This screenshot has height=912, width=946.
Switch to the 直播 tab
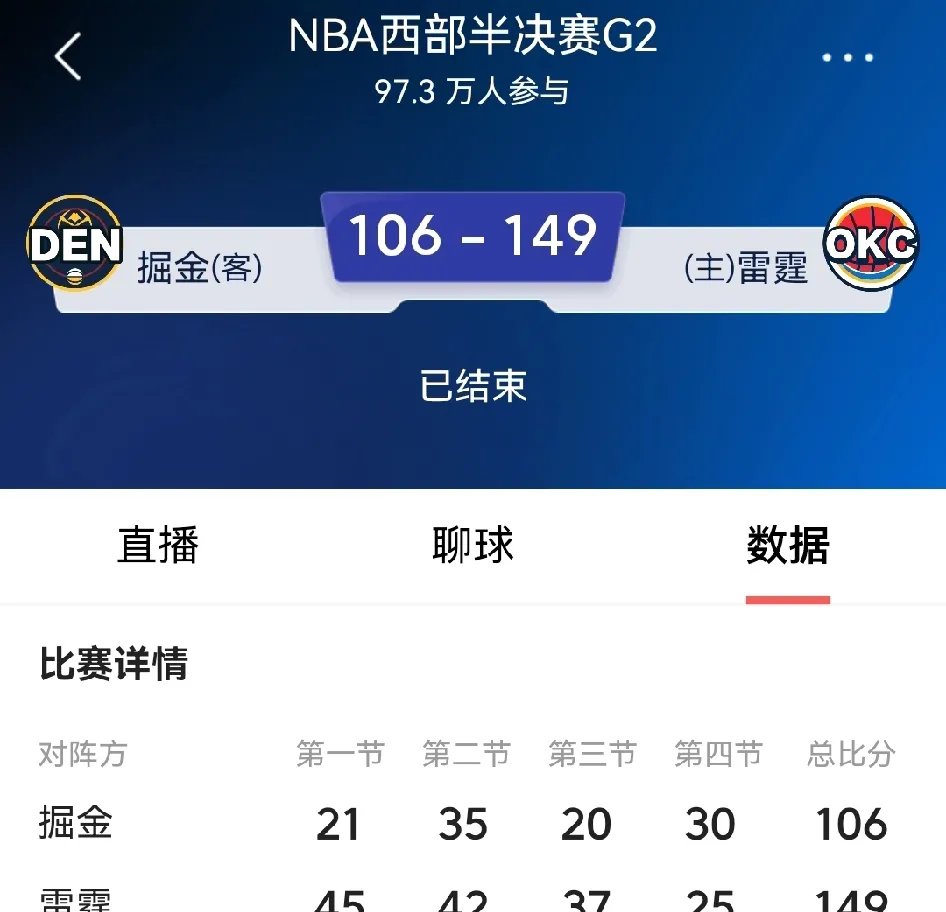(x=158, y=547)
